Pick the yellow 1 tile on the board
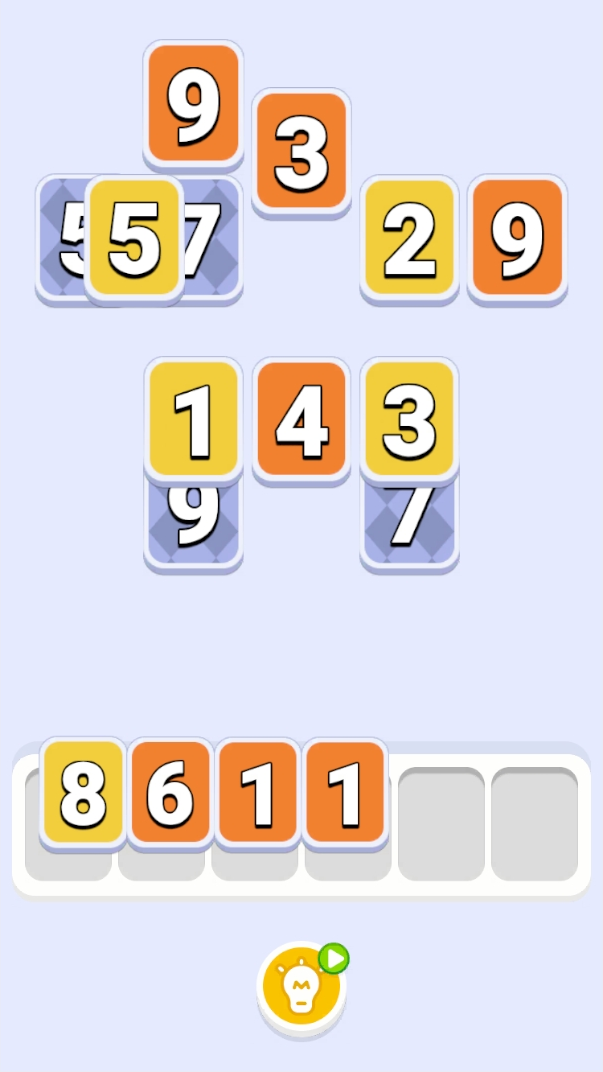 coord(193,418)
